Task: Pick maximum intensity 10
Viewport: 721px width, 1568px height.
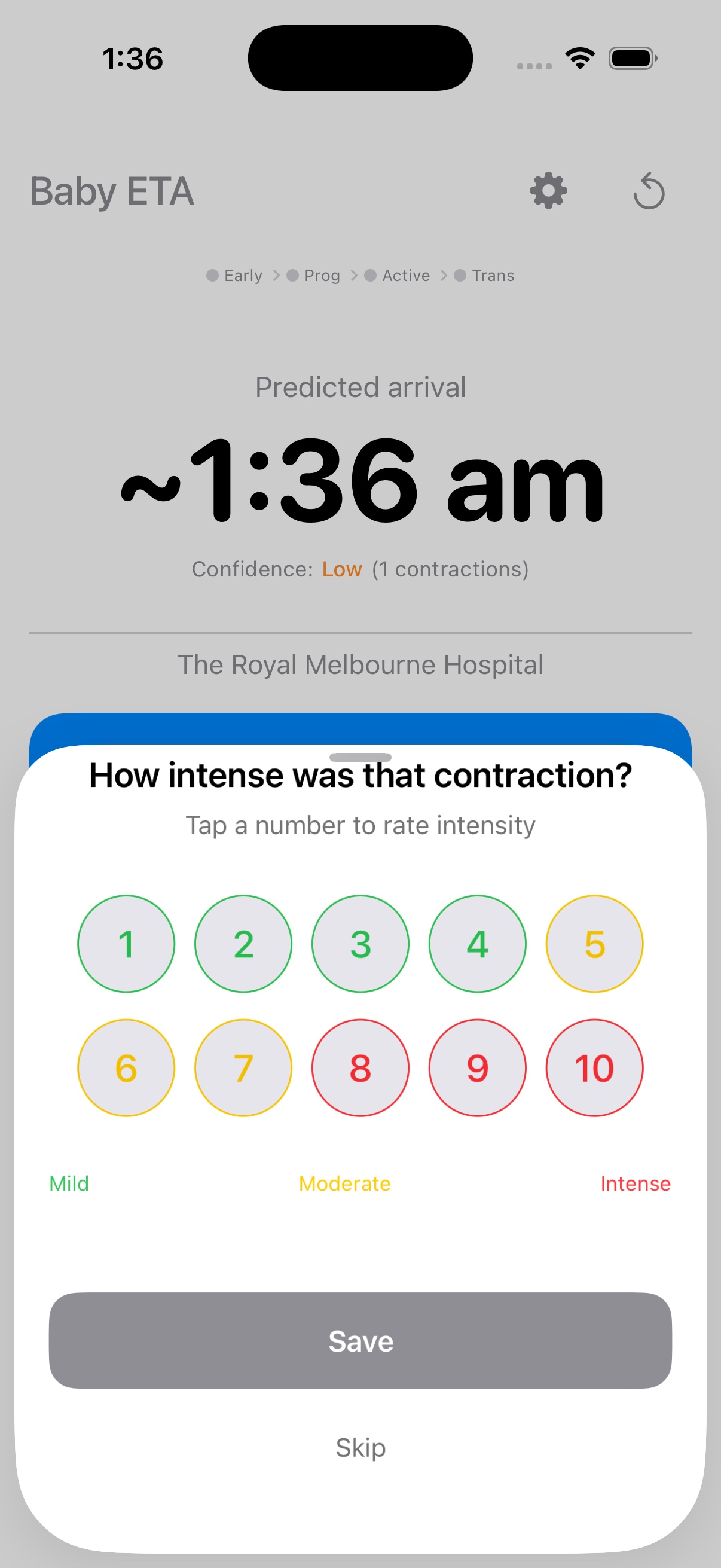Action: pos(594,1067)
